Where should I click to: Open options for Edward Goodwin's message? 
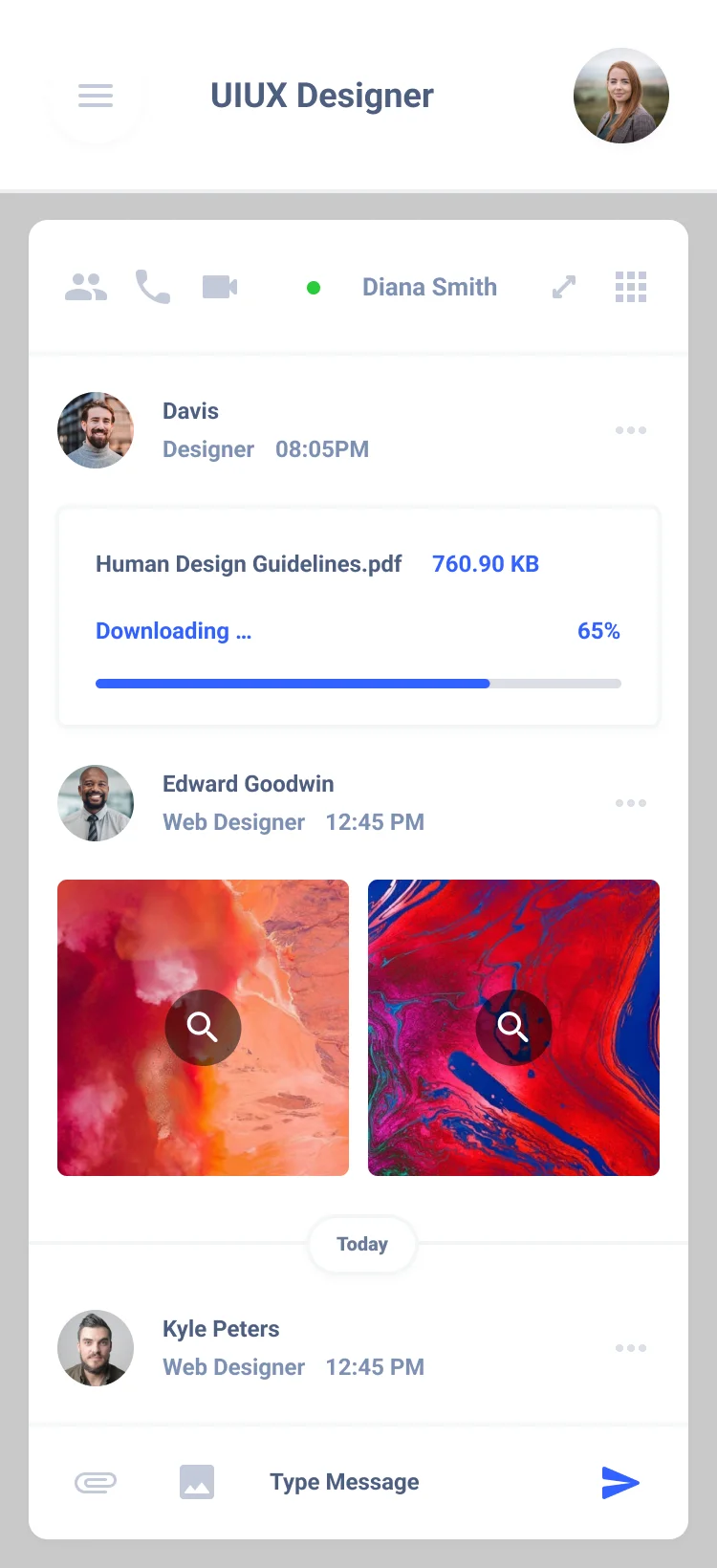(631, 803)
